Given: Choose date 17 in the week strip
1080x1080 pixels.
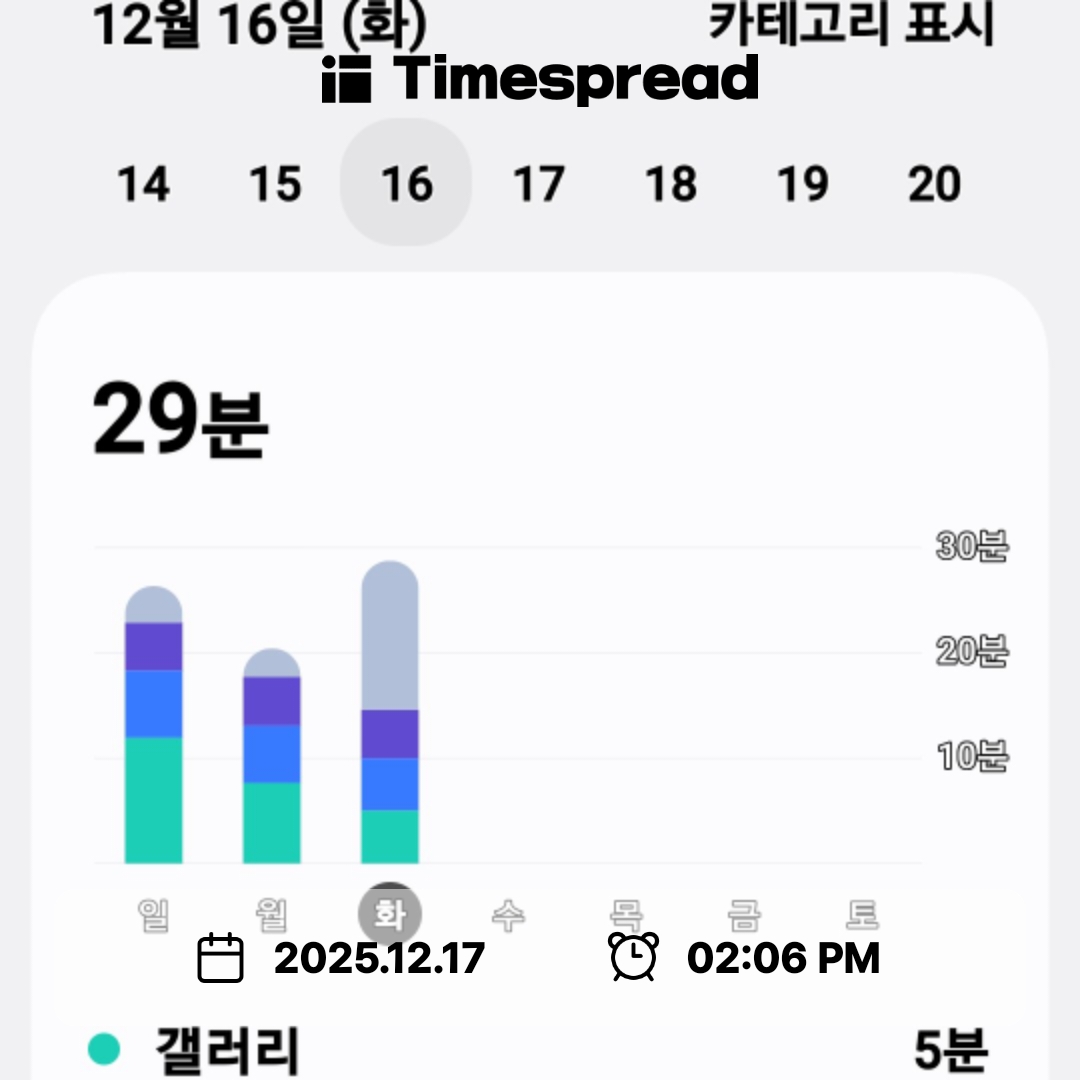Looking at the screenshot, I should [539, 184].
